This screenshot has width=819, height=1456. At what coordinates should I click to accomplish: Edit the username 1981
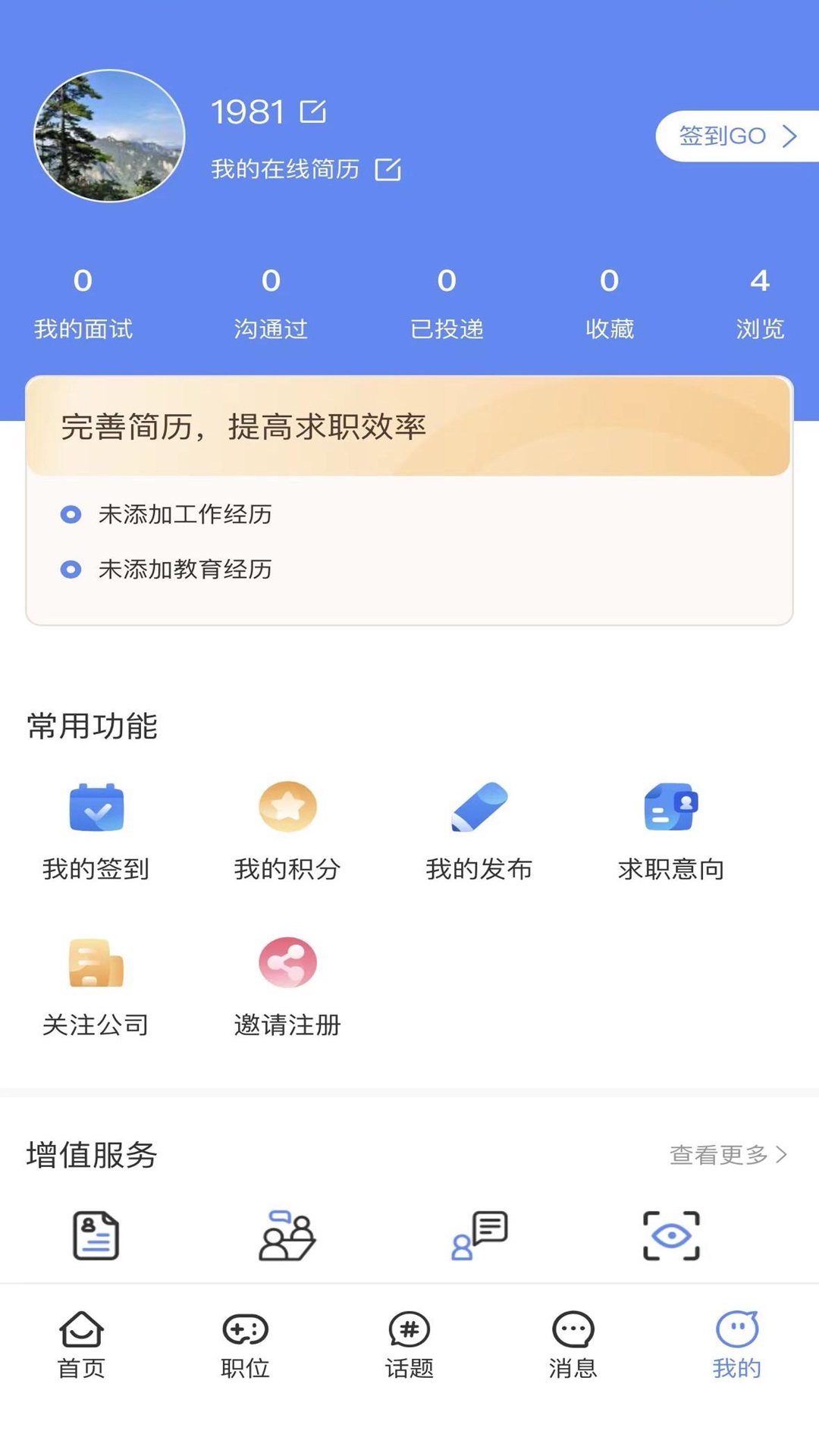point(312,112)
